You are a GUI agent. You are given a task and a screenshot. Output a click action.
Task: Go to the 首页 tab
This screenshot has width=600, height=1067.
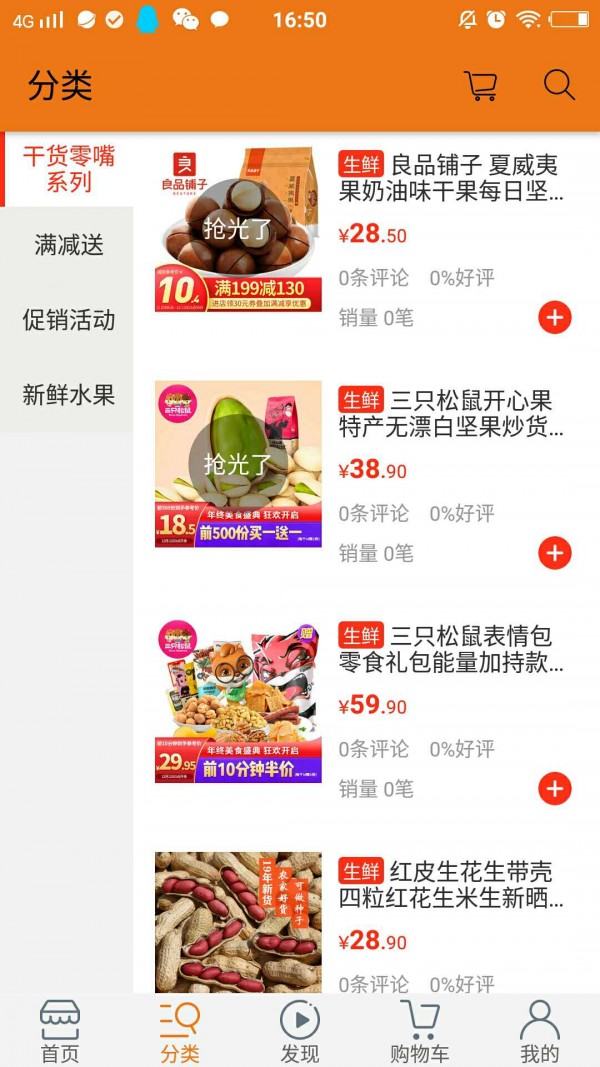[60, 1032]
